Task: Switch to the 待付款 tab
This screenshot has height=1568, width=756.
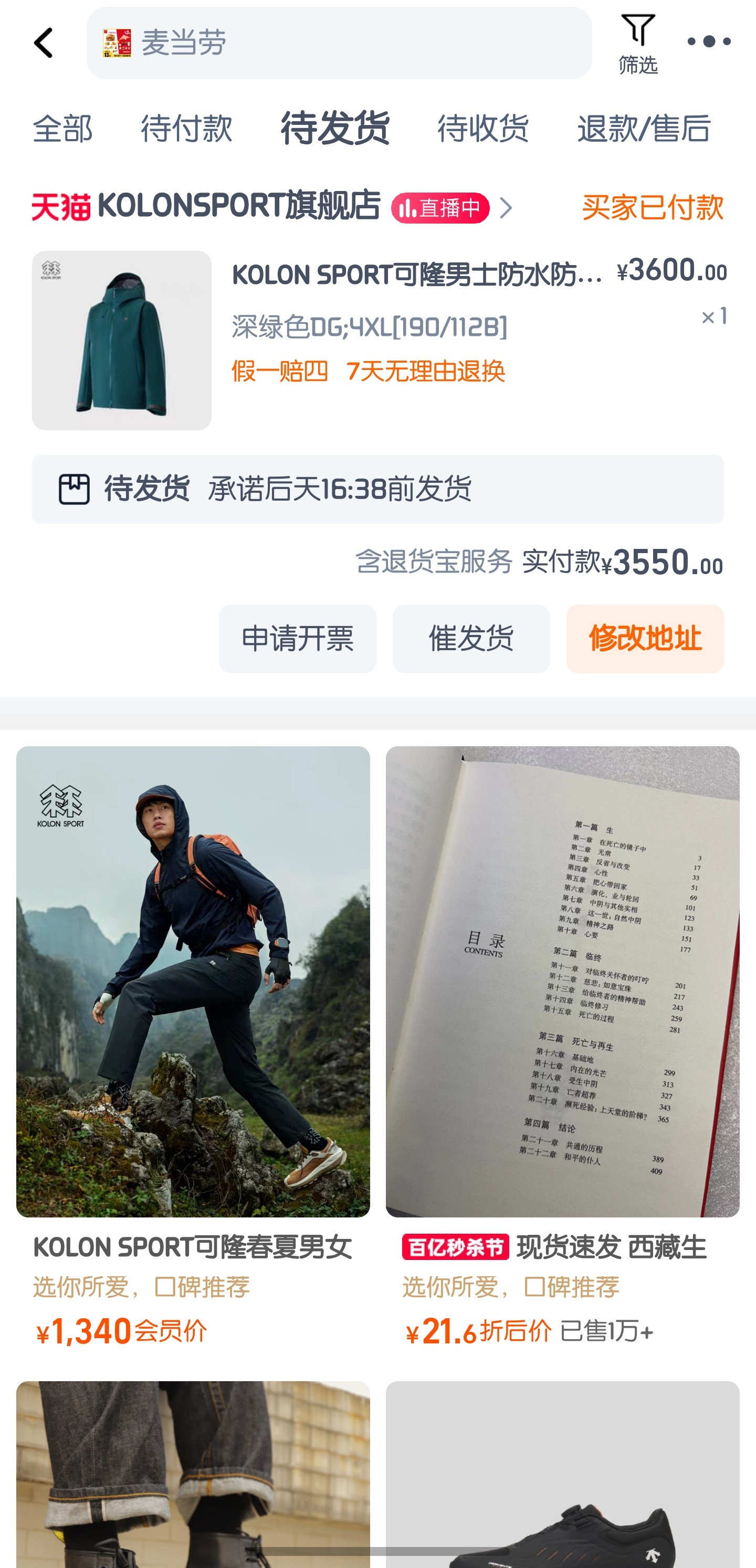Action: click(x=186, y=129)
